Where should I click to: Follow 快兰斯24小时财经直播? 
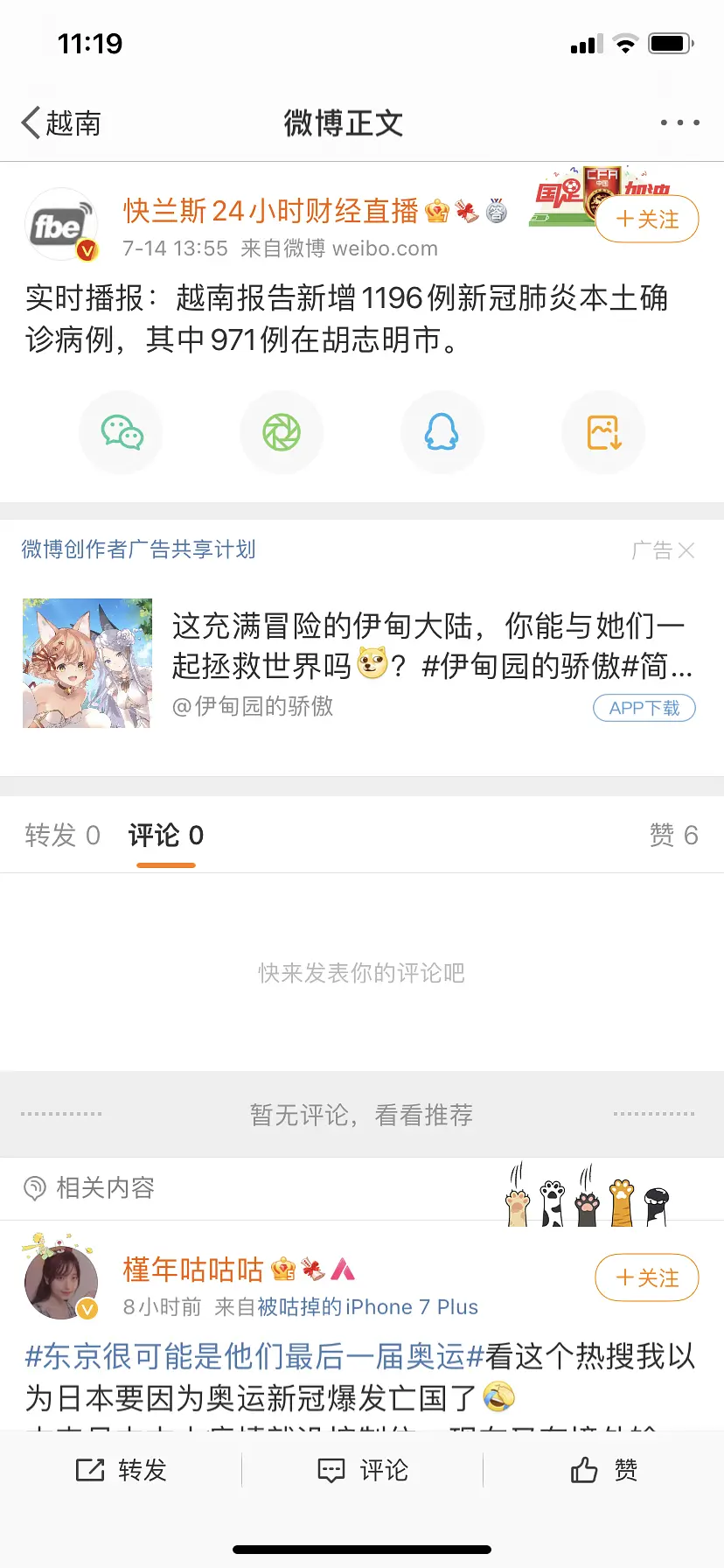647,219
